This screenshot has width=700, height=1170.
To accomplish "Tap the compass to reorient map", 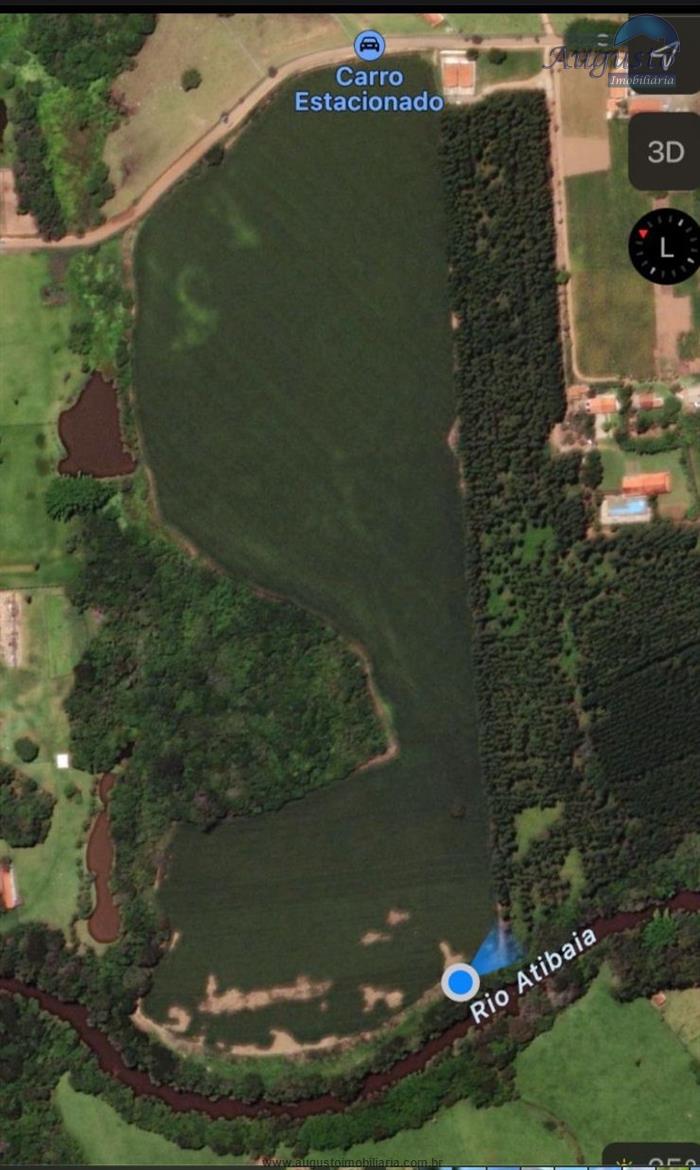I will [x=664, y=246].
